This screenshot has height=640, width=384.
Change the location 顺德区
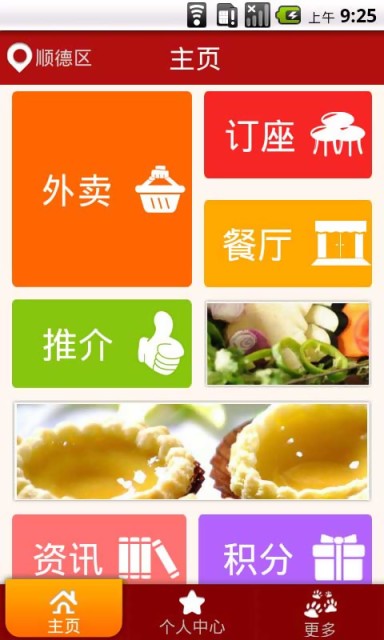pos(49,58)
